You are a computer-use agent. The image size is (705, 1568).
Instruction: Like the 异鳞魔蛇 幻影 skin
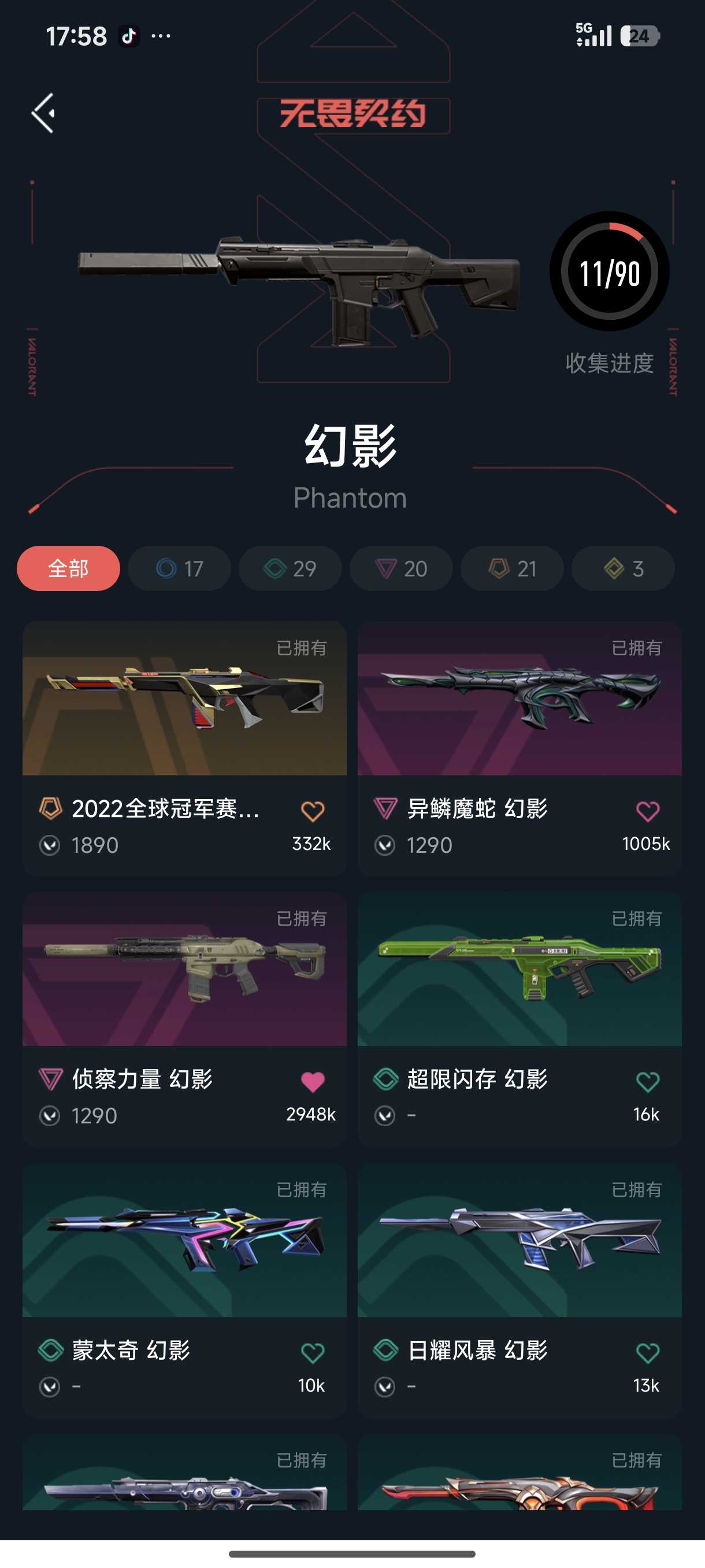[x=647, y=811]
